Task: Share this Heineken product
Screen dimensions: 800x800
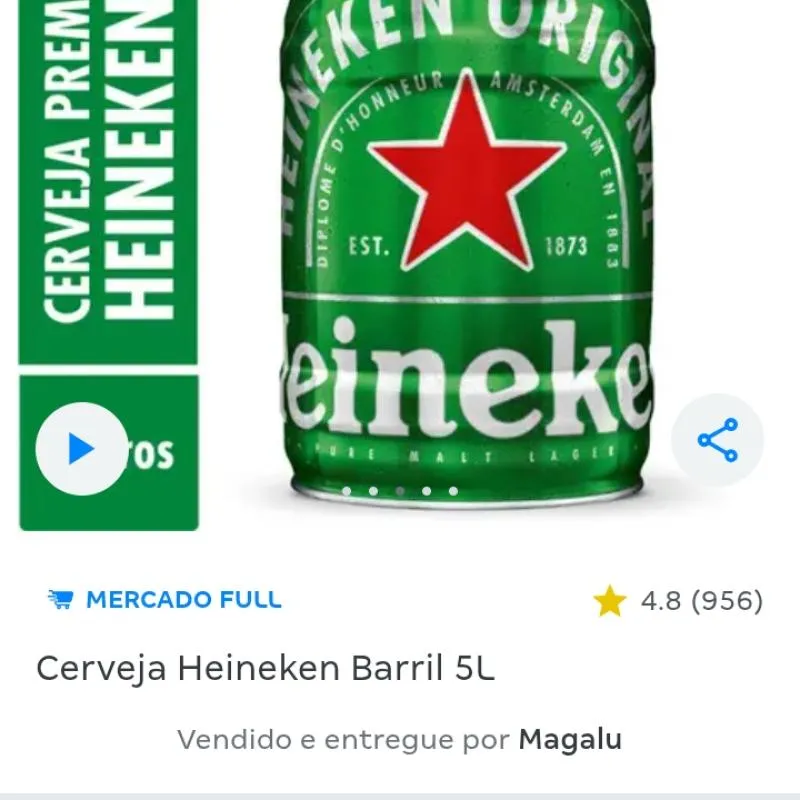Action: [717, 440]
